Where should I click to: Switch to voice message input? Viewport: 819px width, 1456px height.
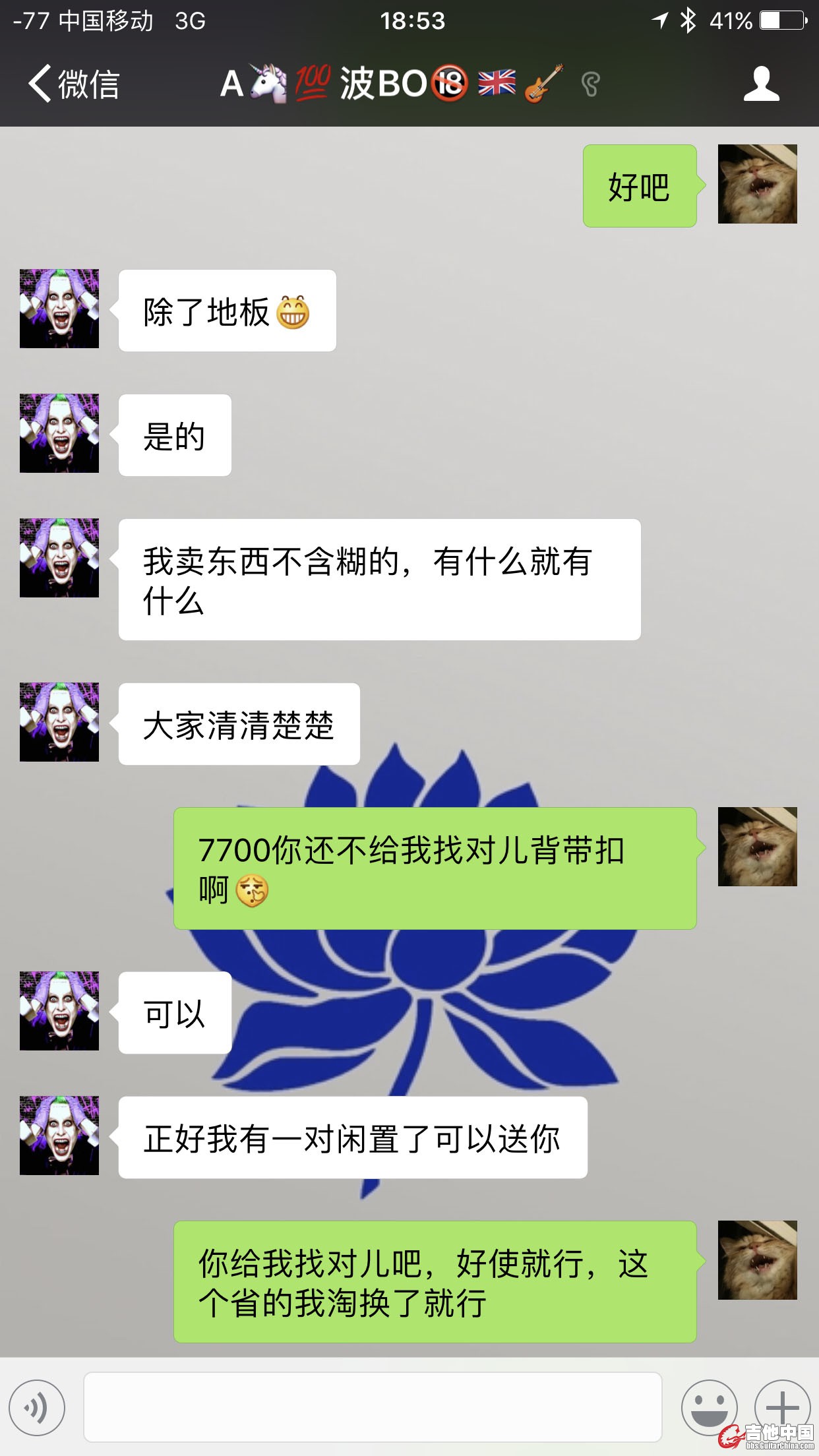point(37,1407)
